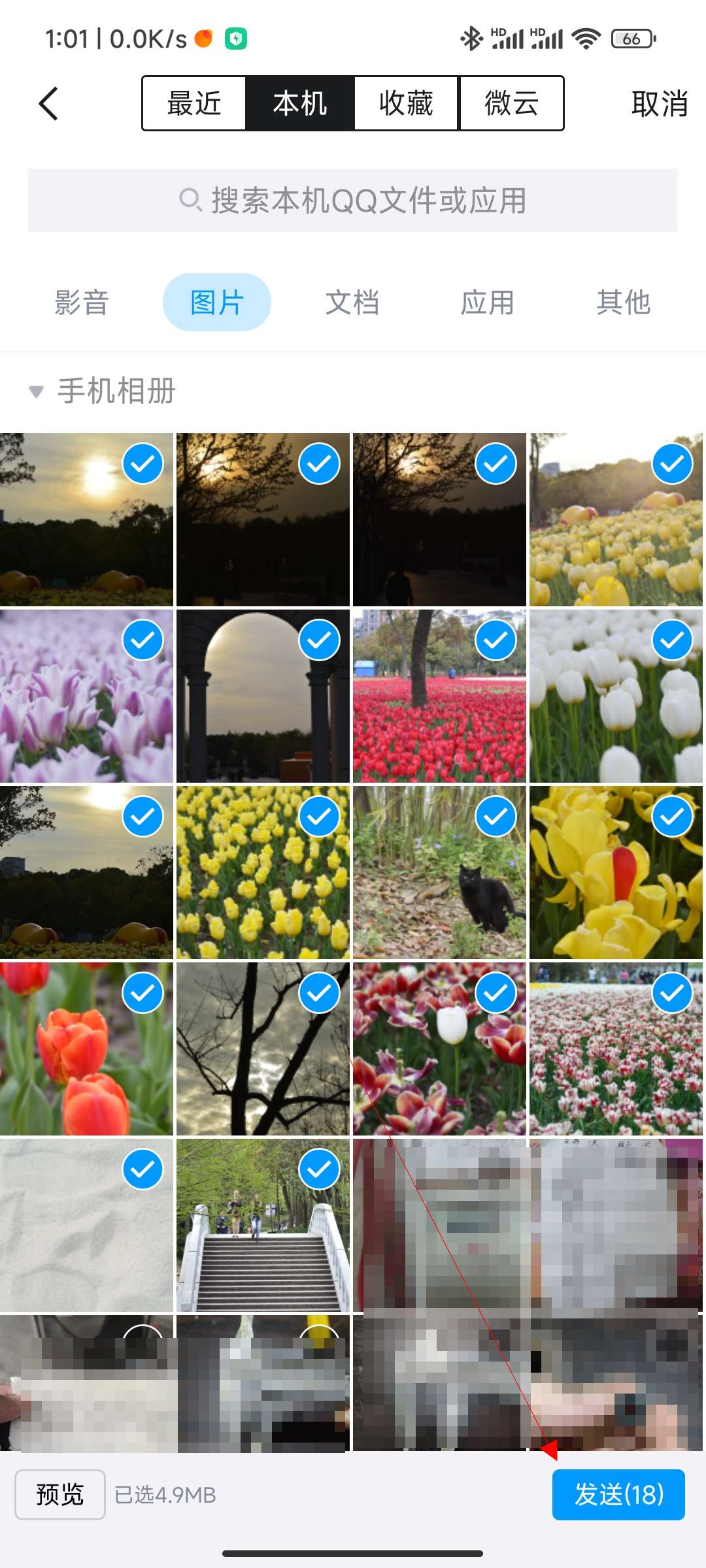The image size is (706, 1568).
Task: Open the 微云 tab
Action: pos(511,103)
